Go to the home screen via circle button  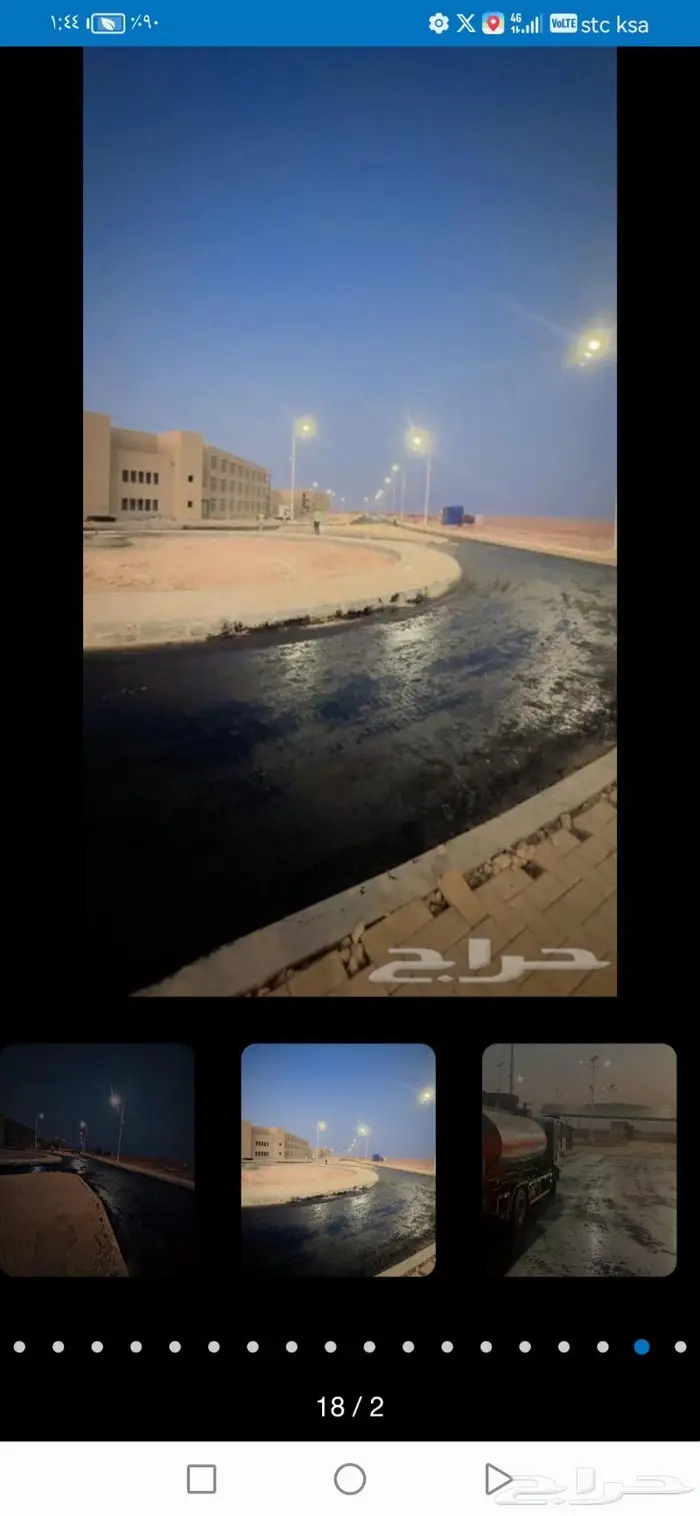tap(350, 1479)
